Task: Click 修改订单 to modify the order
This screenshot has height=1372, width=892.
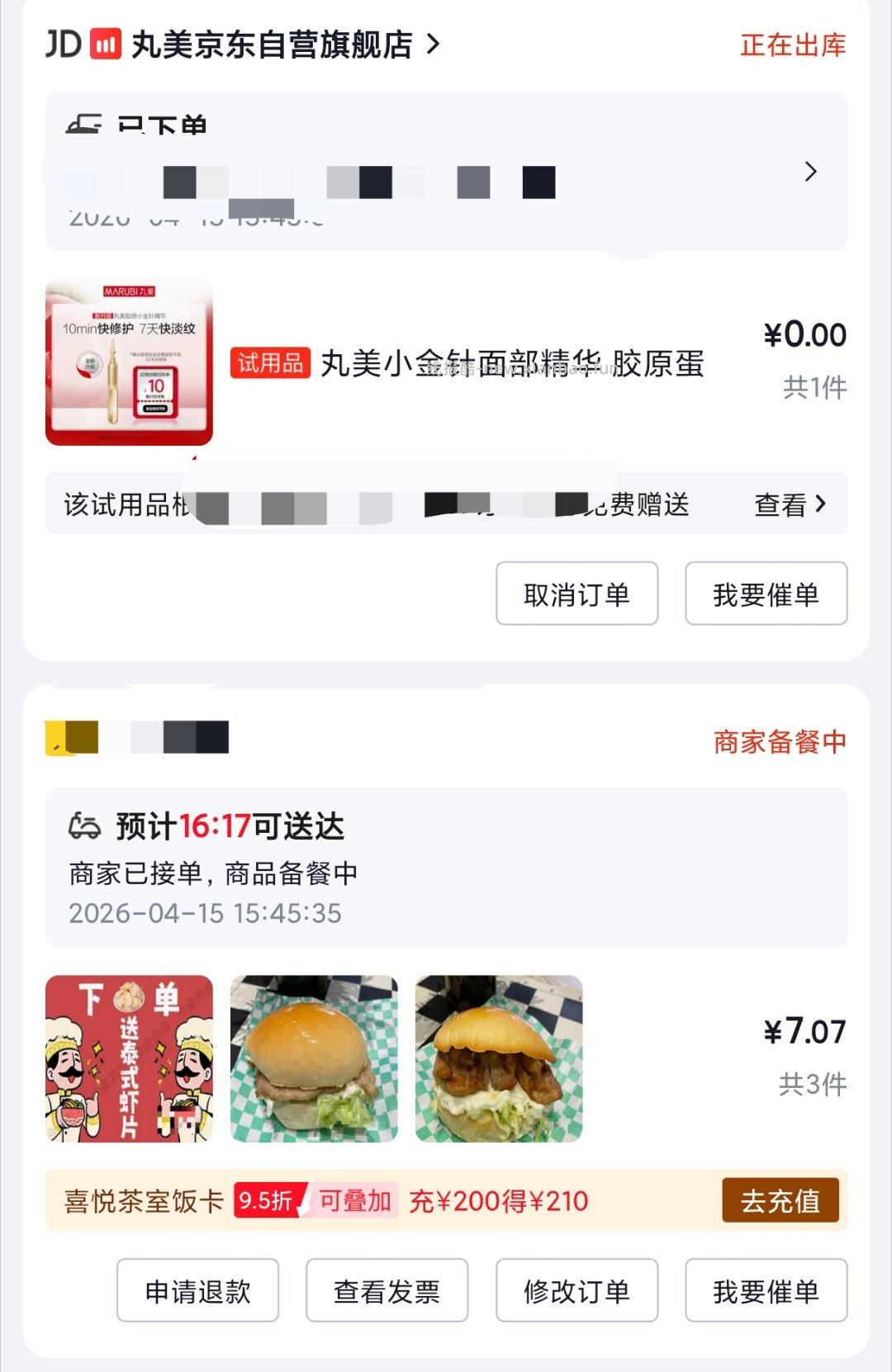Action: tap(575, 1290)
